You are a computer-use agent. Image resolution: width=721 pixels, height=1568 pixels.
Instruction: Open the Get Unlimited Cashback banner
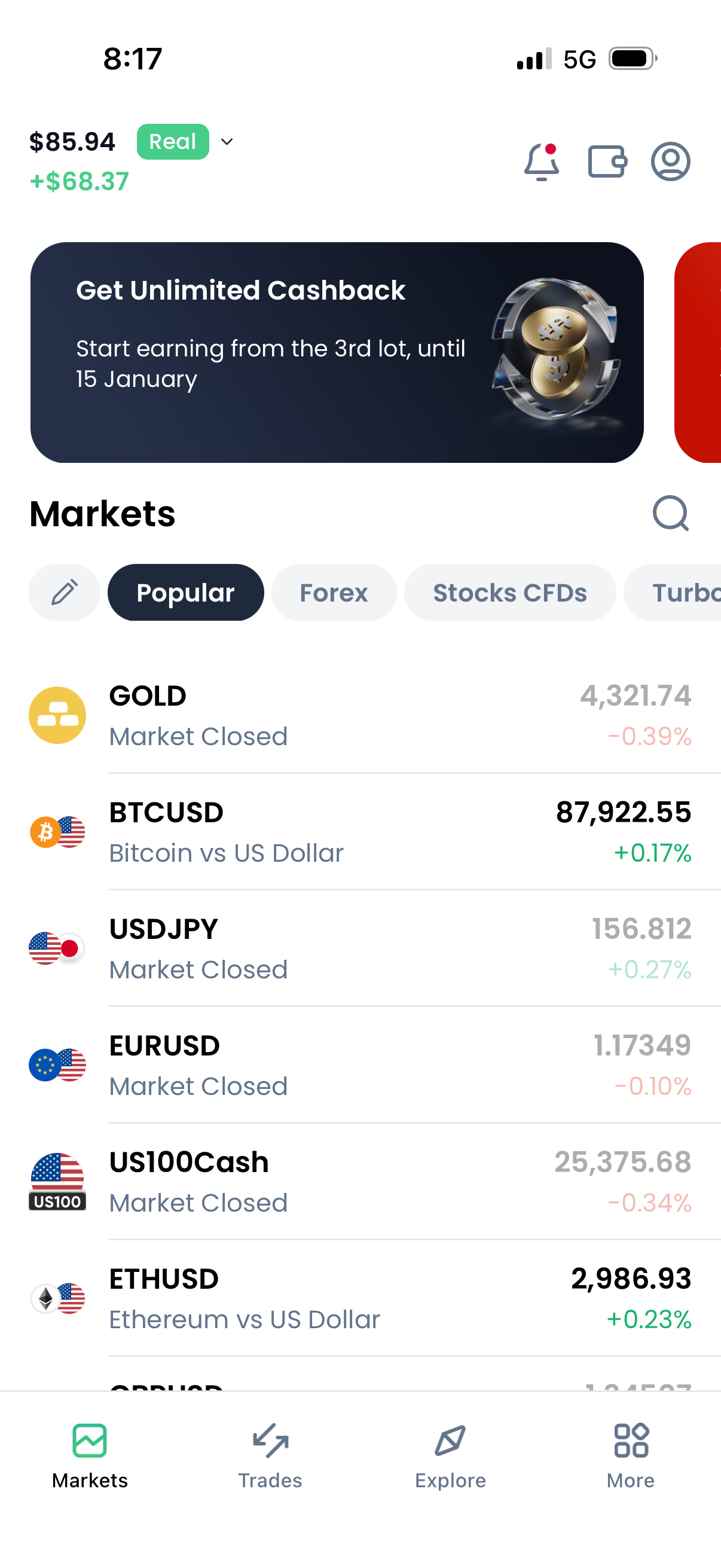click(337, 352)
